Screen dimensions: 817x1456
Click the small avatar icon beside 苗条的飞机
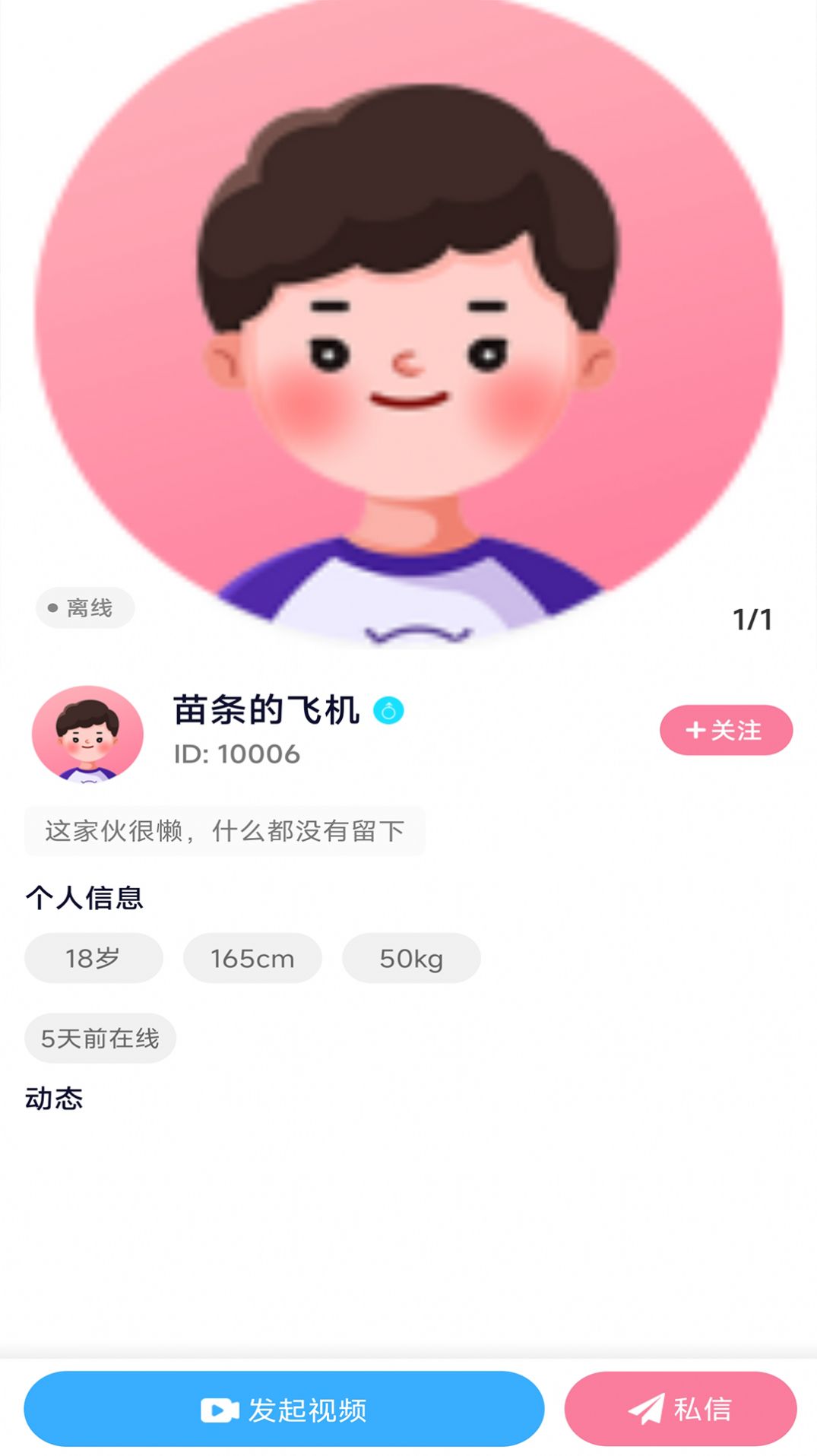click(86, 734)
